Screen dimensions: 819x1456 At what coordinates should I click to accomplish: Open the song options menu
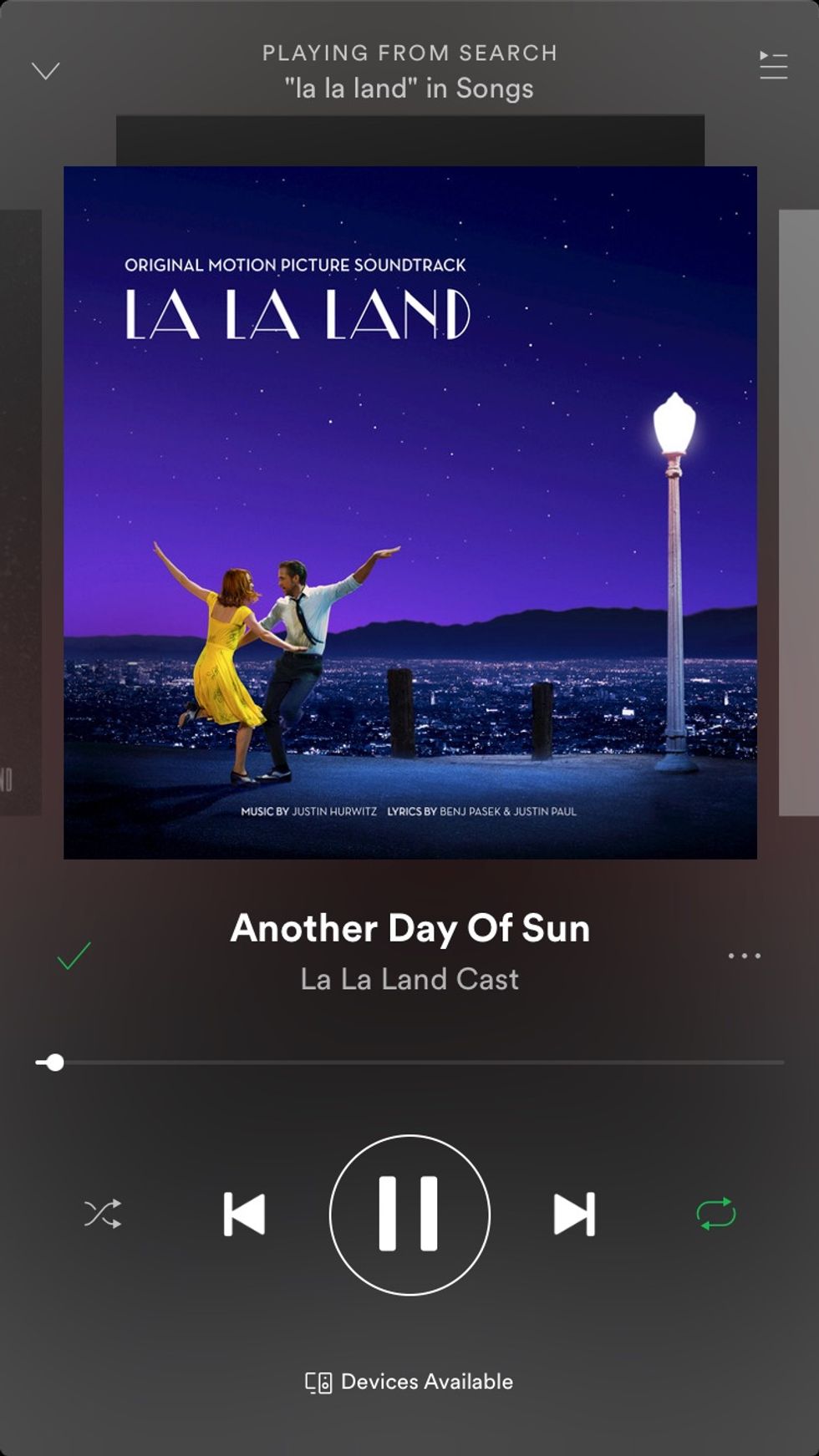(744, 956)
